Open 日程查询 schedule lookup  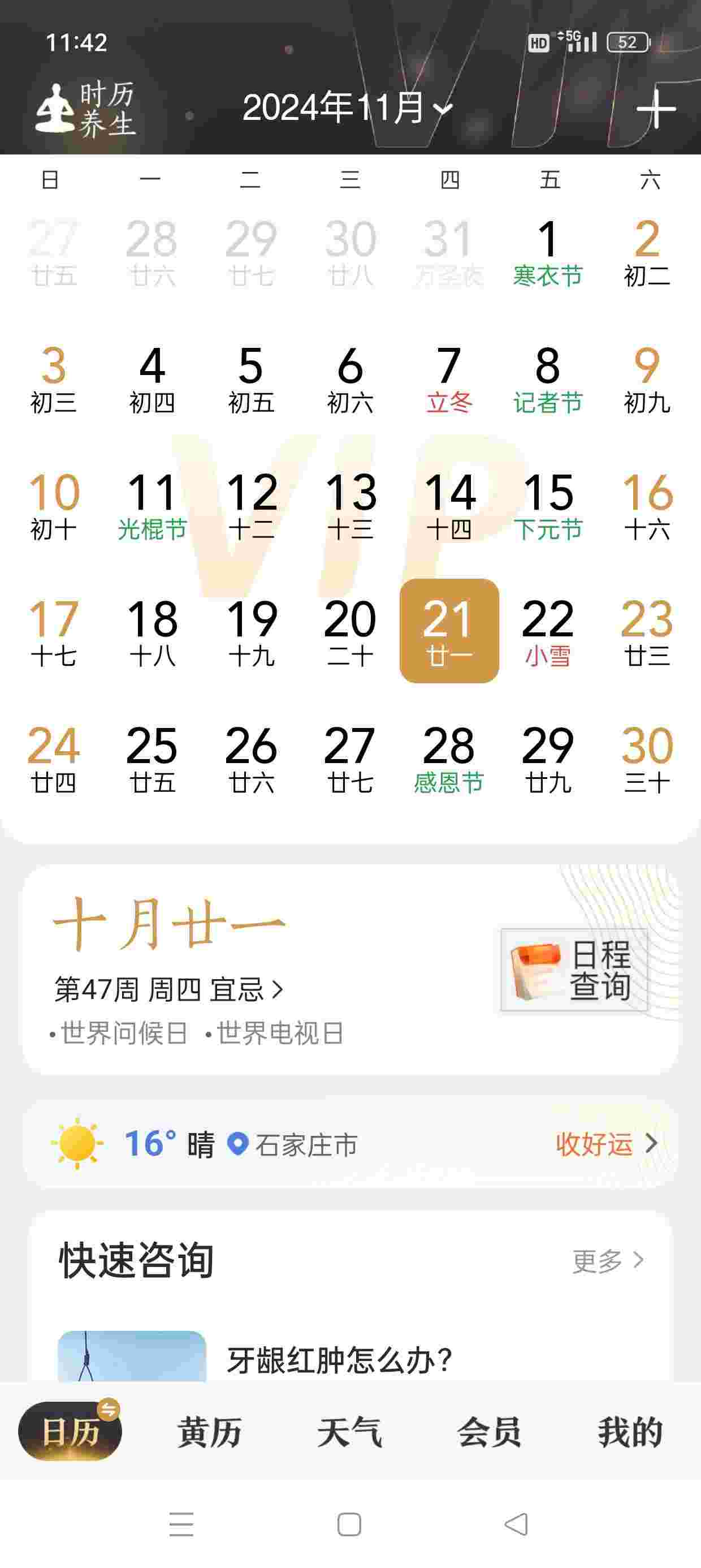574,970
